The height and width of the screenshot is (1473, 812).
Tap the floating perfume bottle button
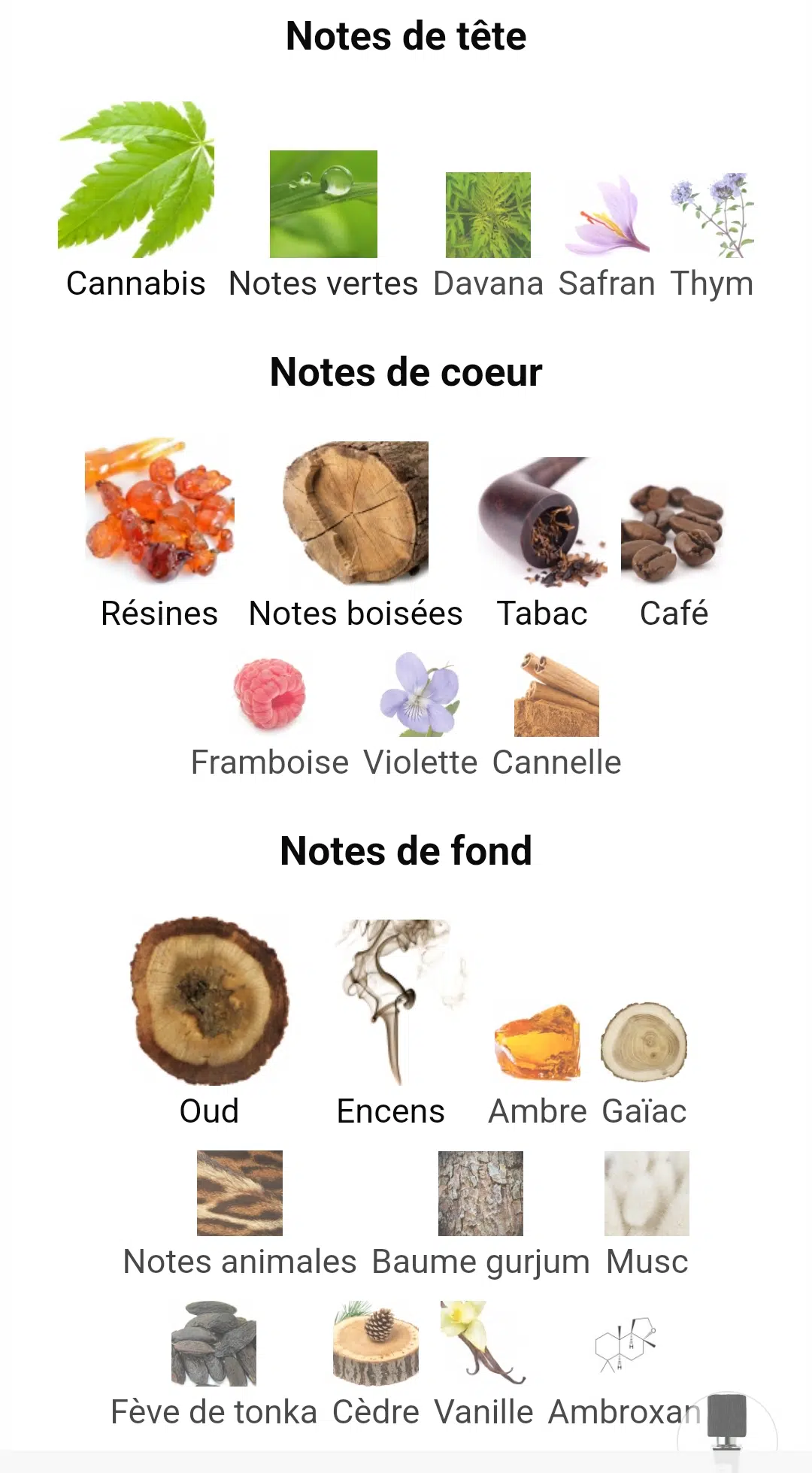(727, 1422)
